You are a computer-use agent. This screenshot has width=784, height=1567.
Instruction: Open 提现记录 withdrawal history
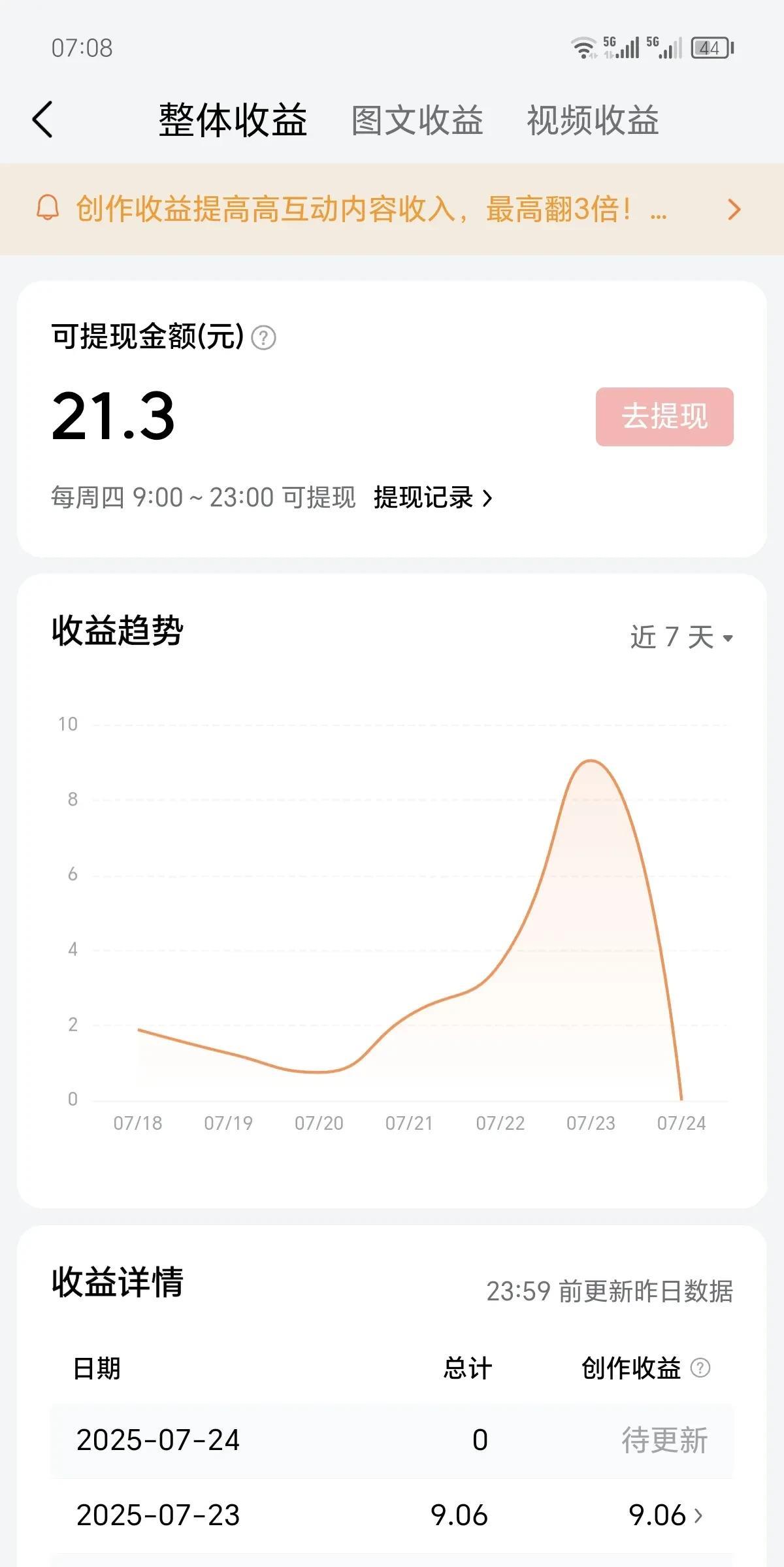click(432, 498)
